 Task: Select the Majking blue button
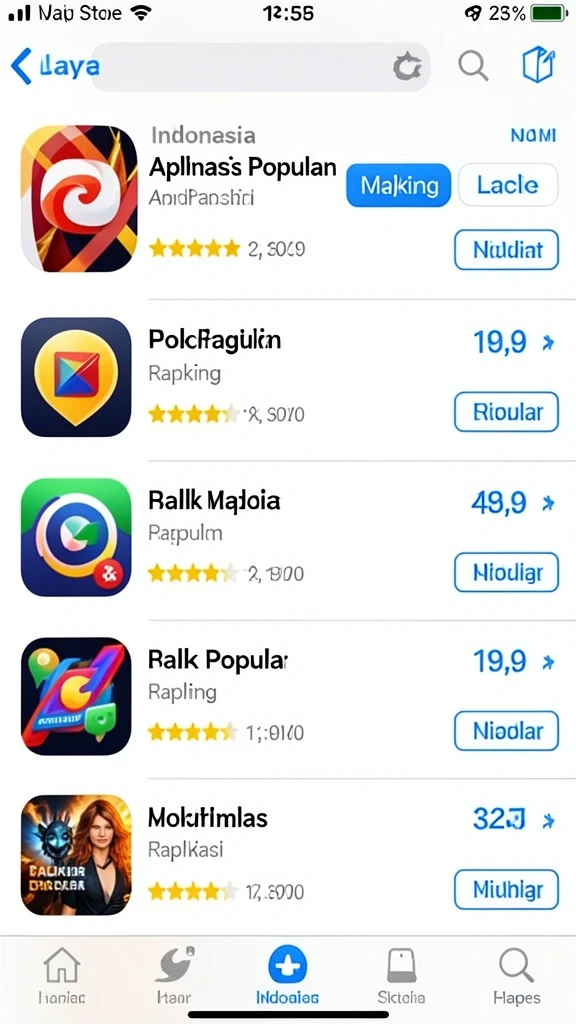pos(398,185)
